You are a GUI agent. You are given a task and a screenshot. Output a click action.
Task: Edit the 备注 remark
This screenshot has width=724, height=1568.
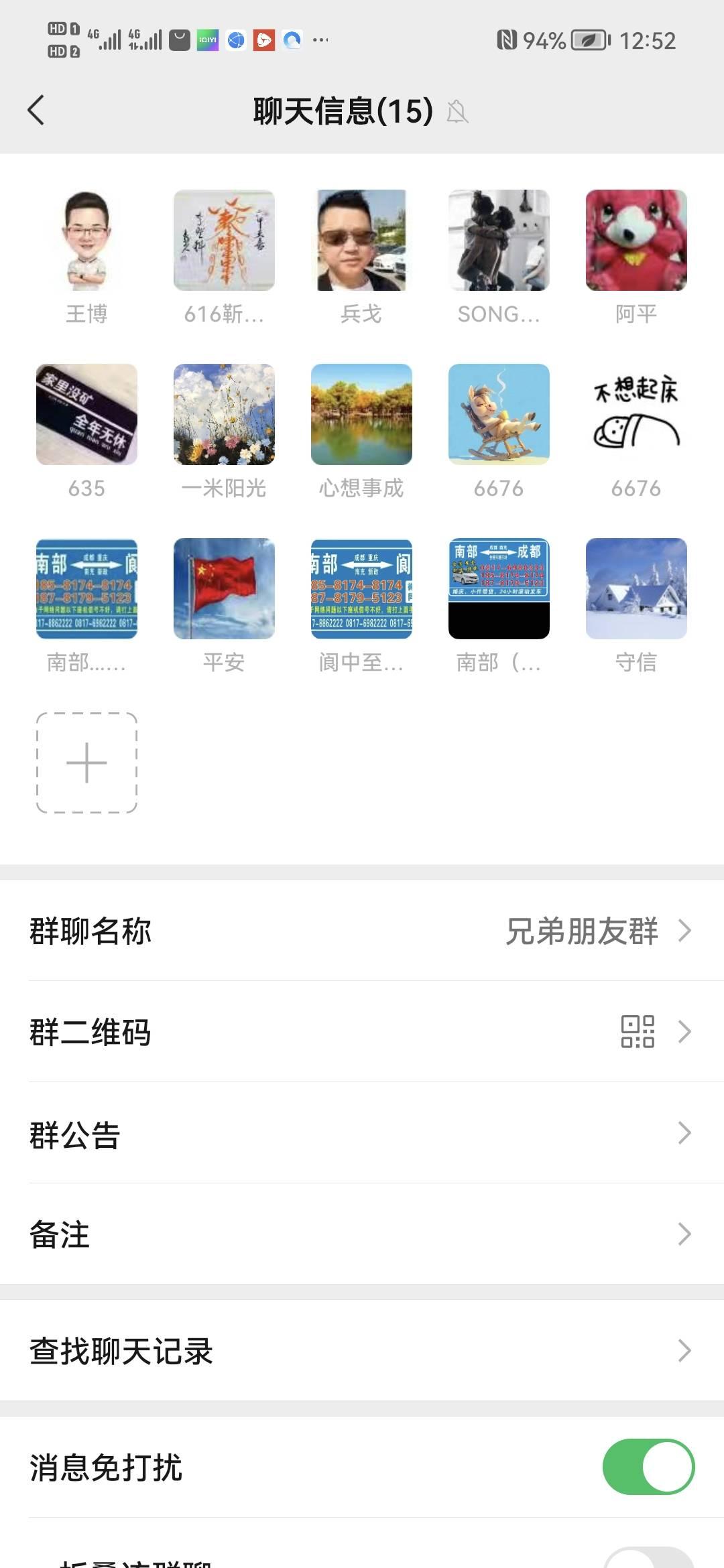pyautogui.click(x=362, y=1234)
